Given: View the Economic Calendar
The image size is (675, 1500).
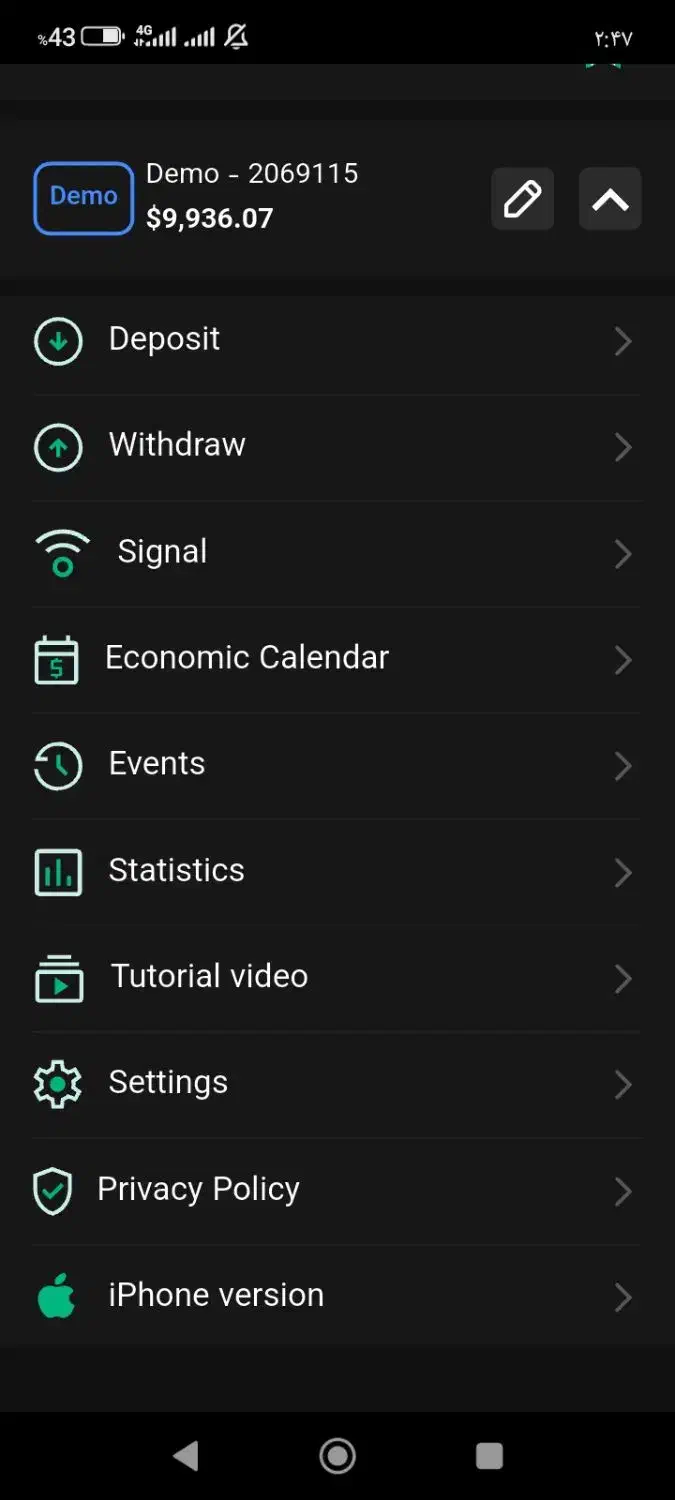Looking at the screenshot, I should (x=336, y=658).
